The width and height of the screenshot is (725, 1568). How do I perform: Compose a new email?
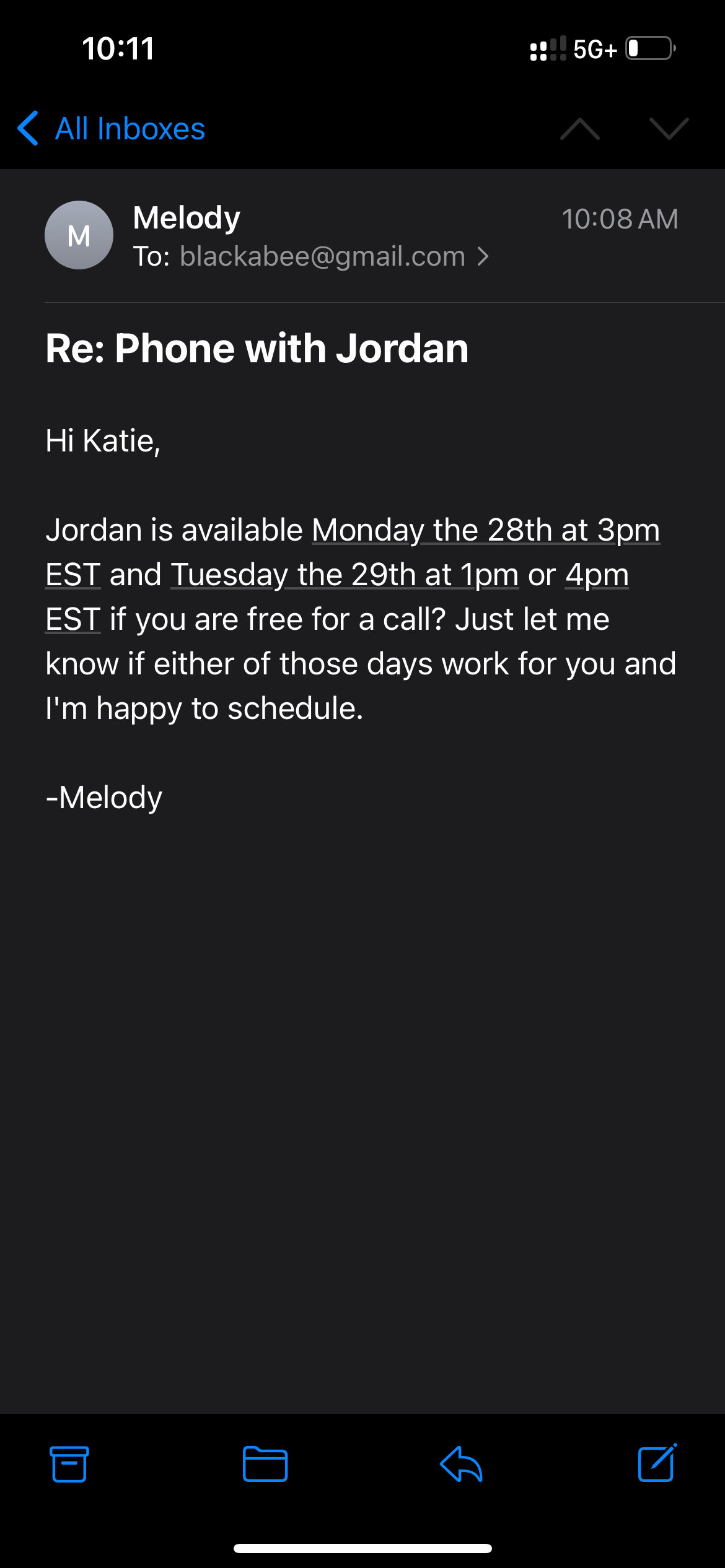[x=657, y=1463]
